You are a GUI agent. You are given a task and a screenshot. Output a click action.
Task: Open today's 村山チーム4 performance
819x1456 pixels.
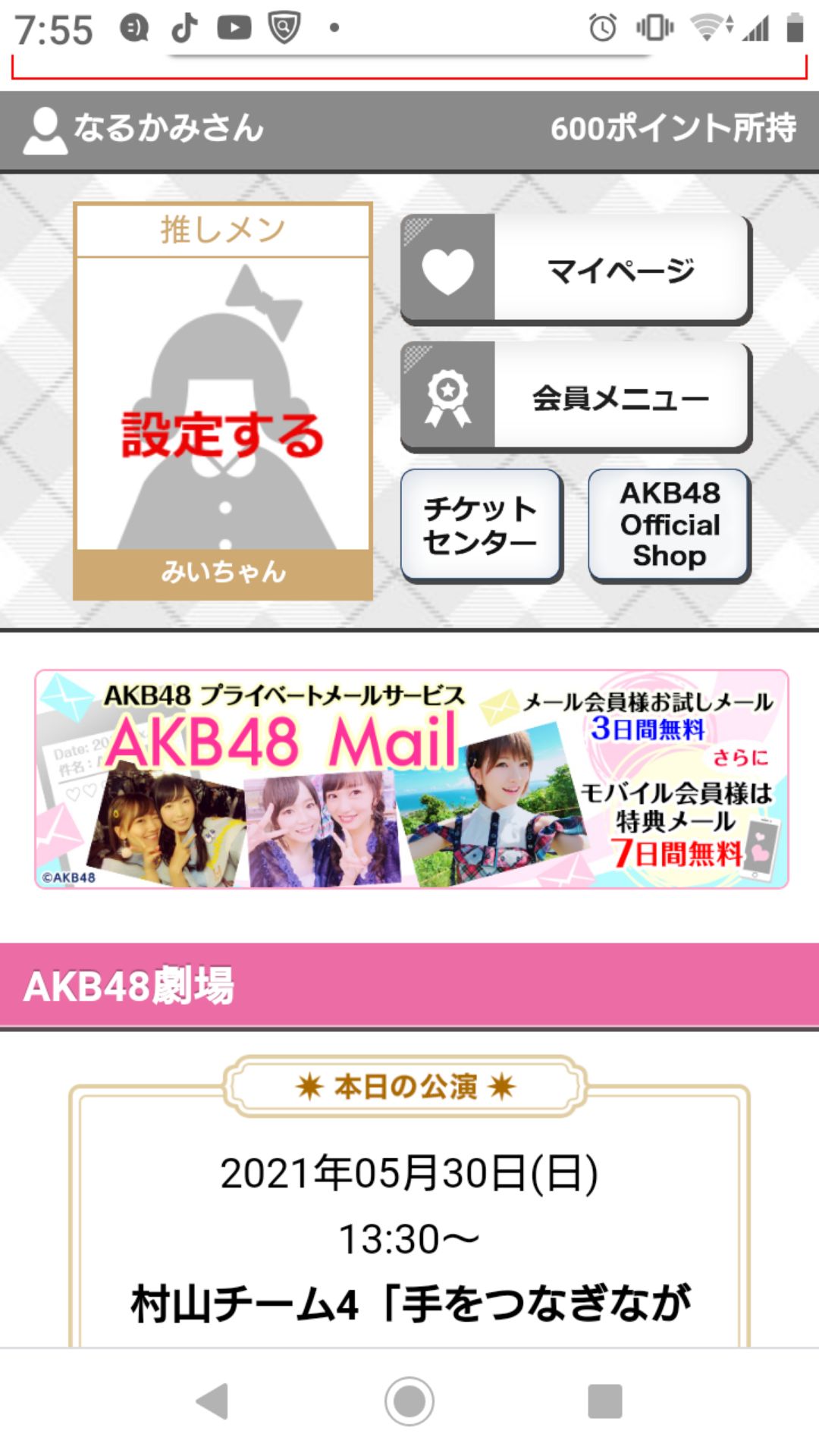pos(409,1303)
